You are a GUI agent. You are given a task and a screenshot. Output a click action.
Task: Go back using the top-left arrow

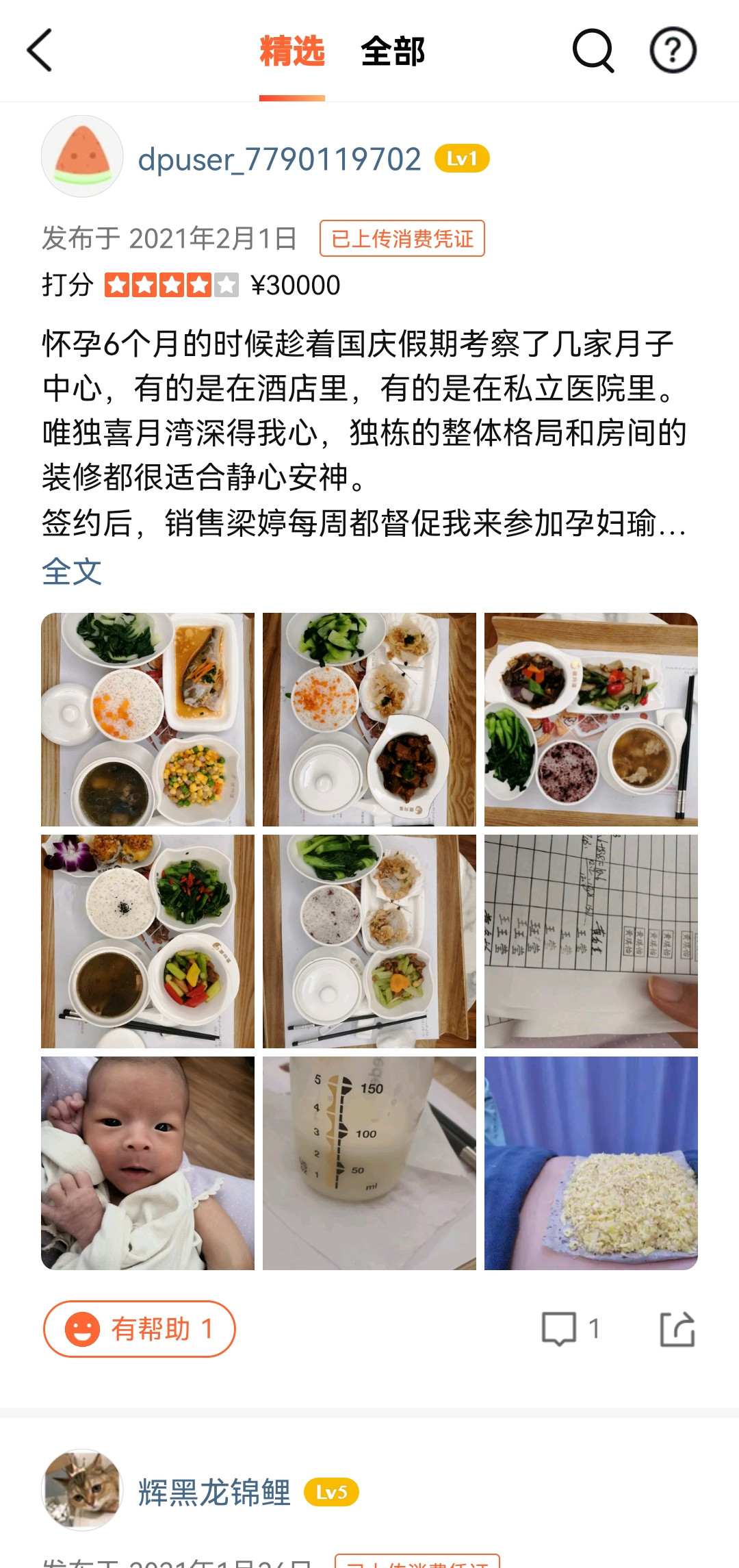[x=40, y=51]
